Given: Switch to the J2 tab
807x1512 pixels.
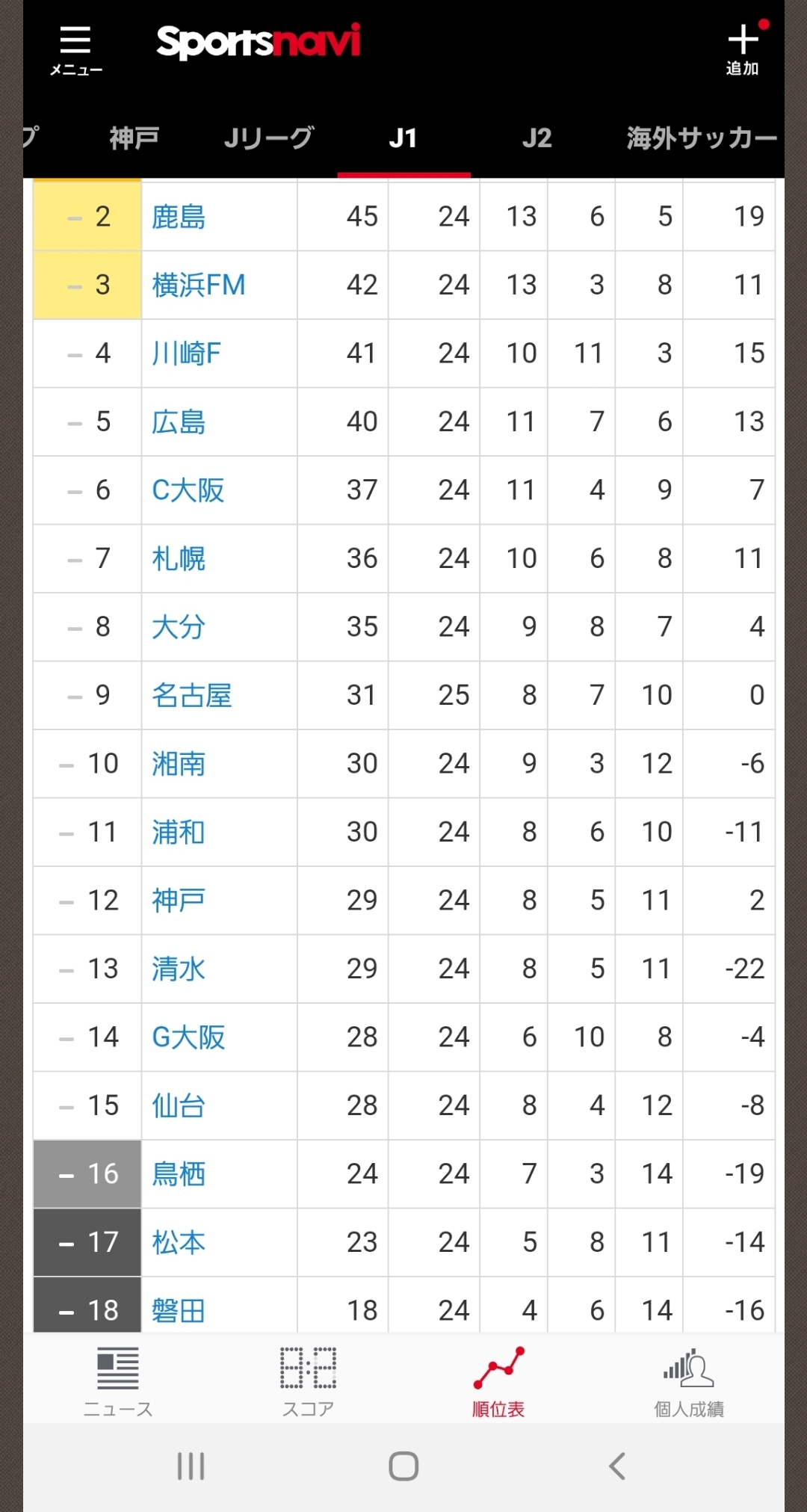Looking at the screenshot, I should 537,138.
